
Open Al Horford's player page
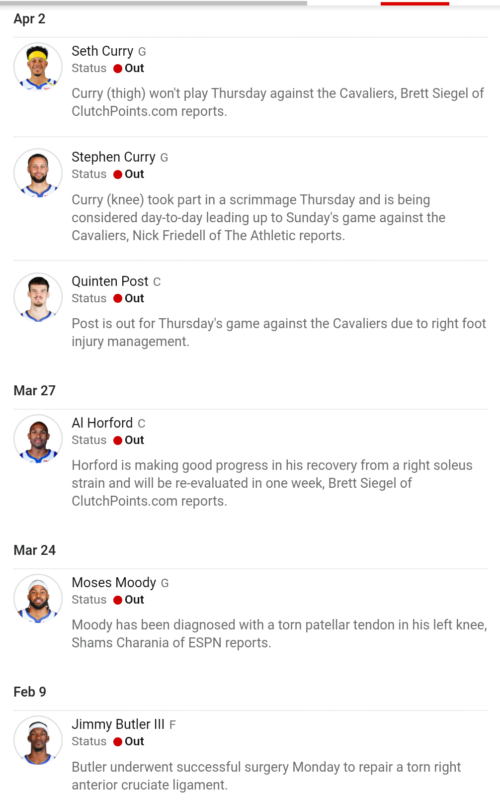click(x=102, y=423)
